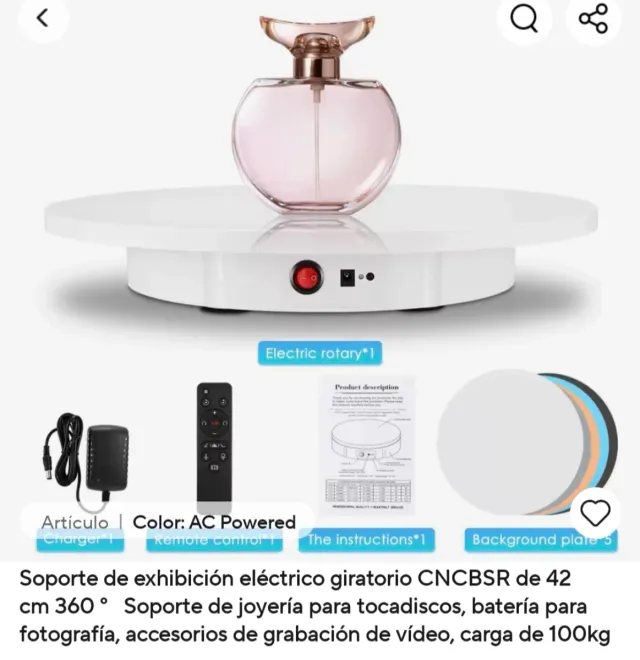The width and height of the screenshot is (640, 660).
Task: Share this product listing
Action: pos(594,18)
